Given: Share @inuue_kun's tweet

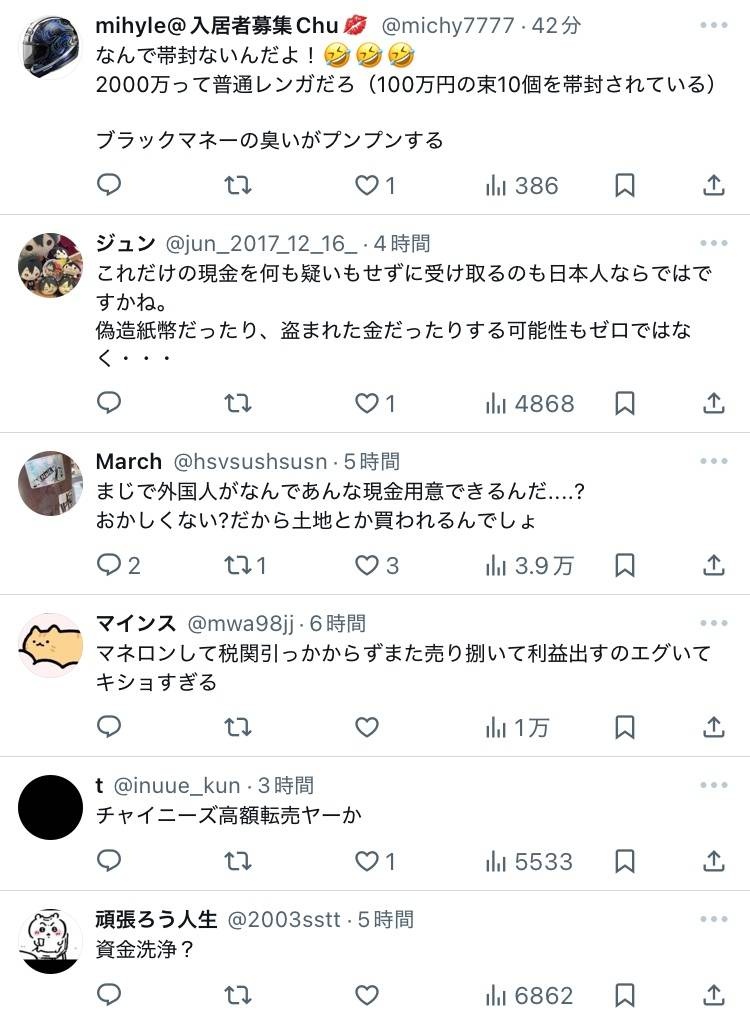Looking at the screenshot, I should (713, 861).
